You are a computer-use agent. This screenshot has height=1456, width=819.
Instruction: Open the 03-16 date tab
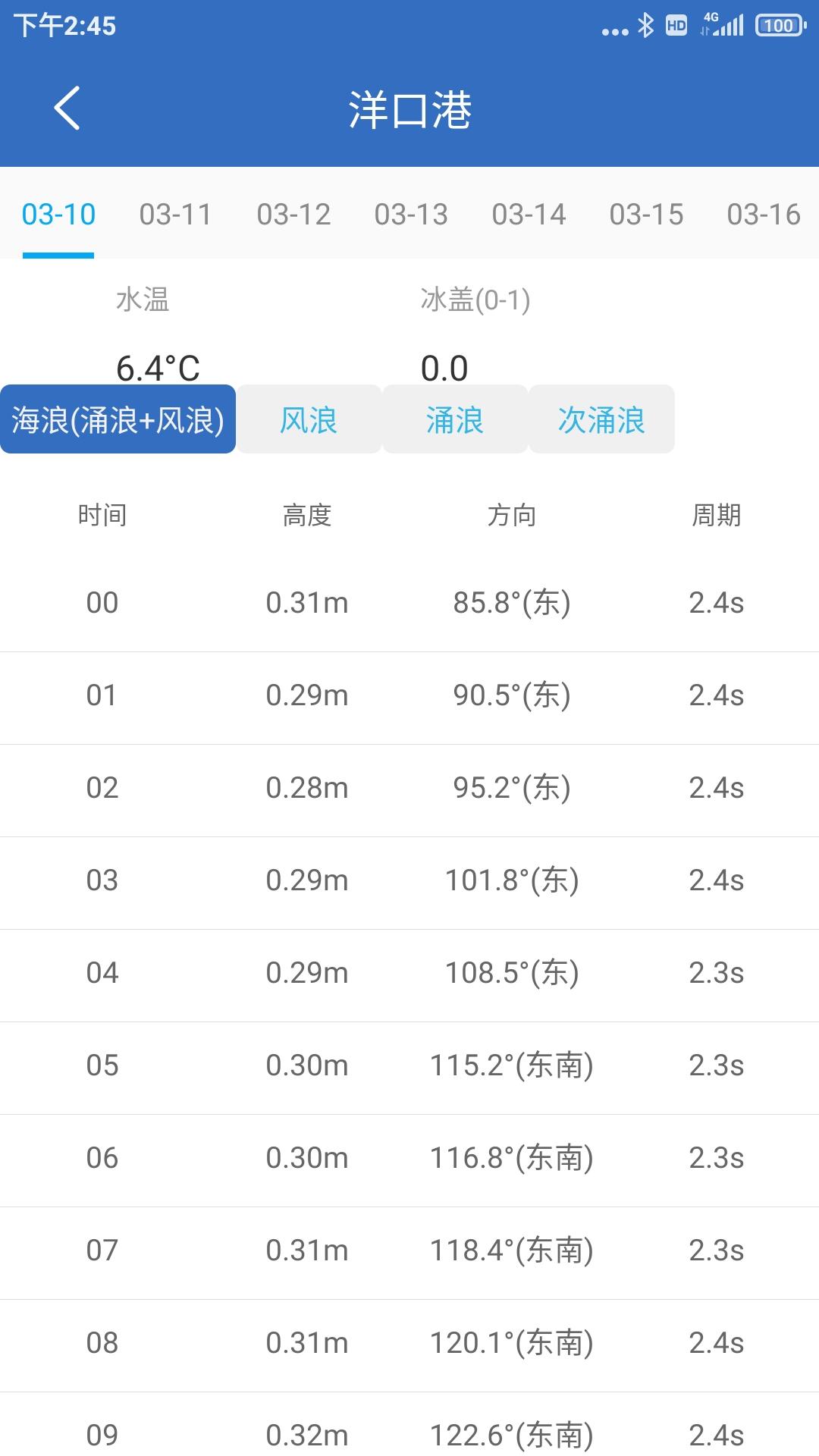coord(764,215)
